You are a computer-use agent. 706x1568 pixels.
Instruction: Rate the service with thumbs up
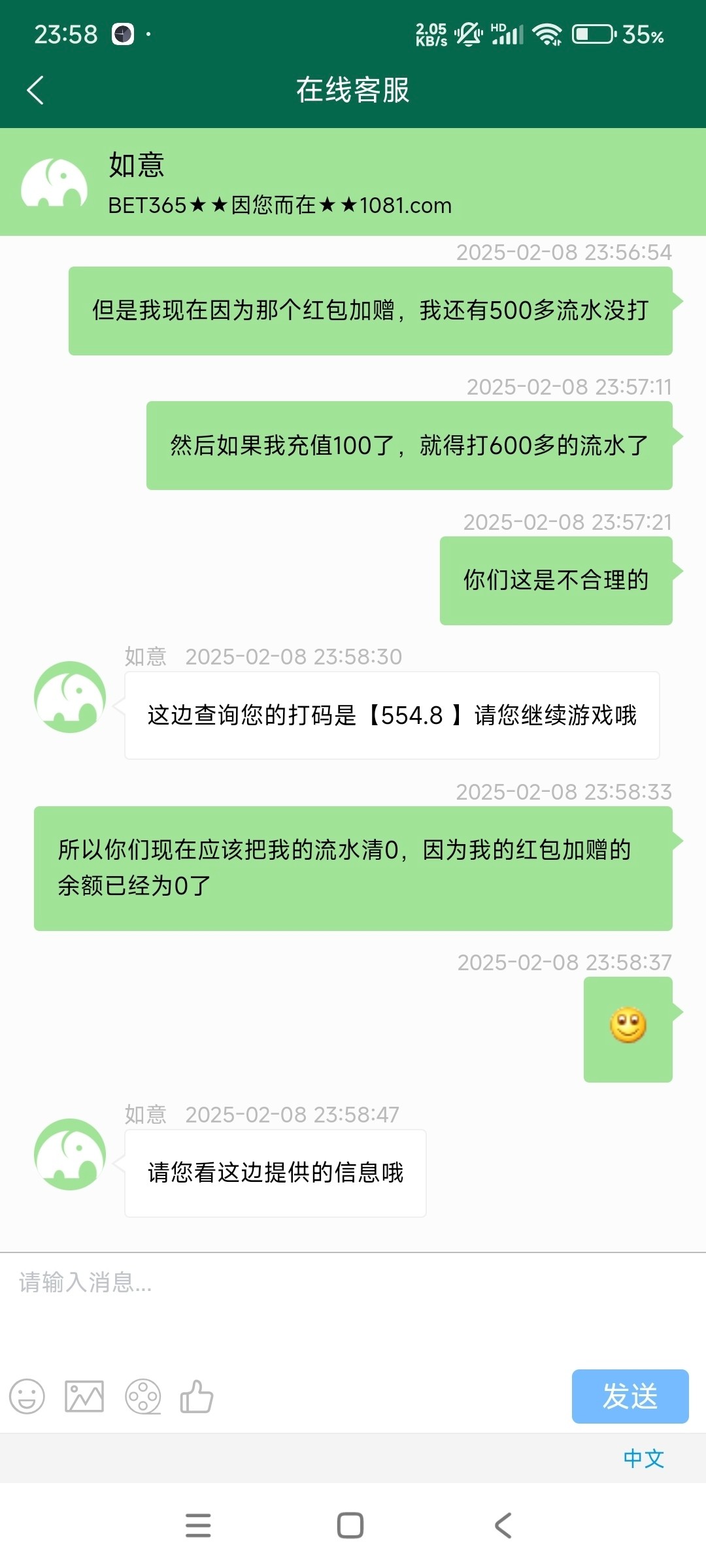196,1396
